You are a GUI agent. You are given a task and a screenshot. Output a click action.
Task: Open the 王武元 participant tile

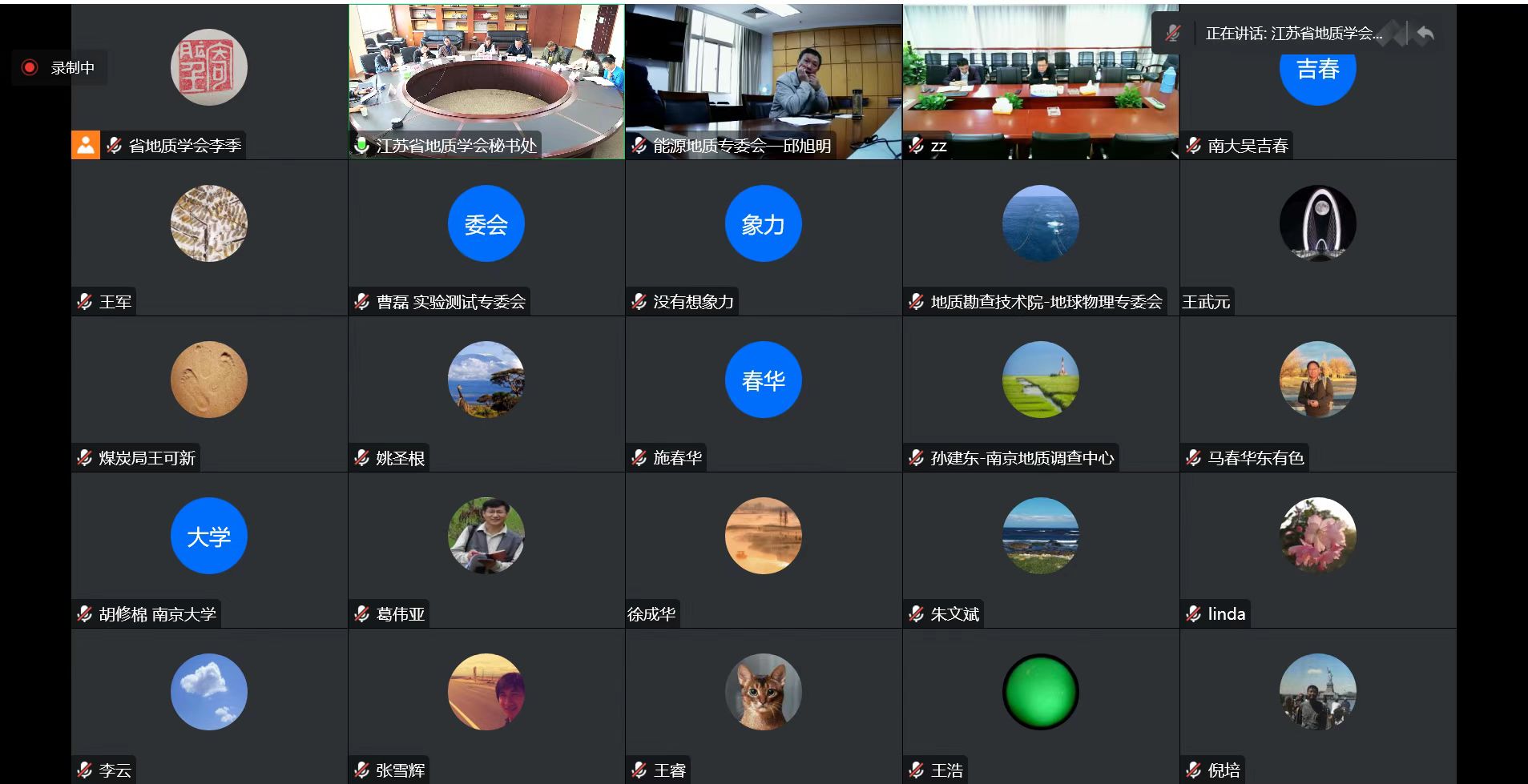point(1317,237)
